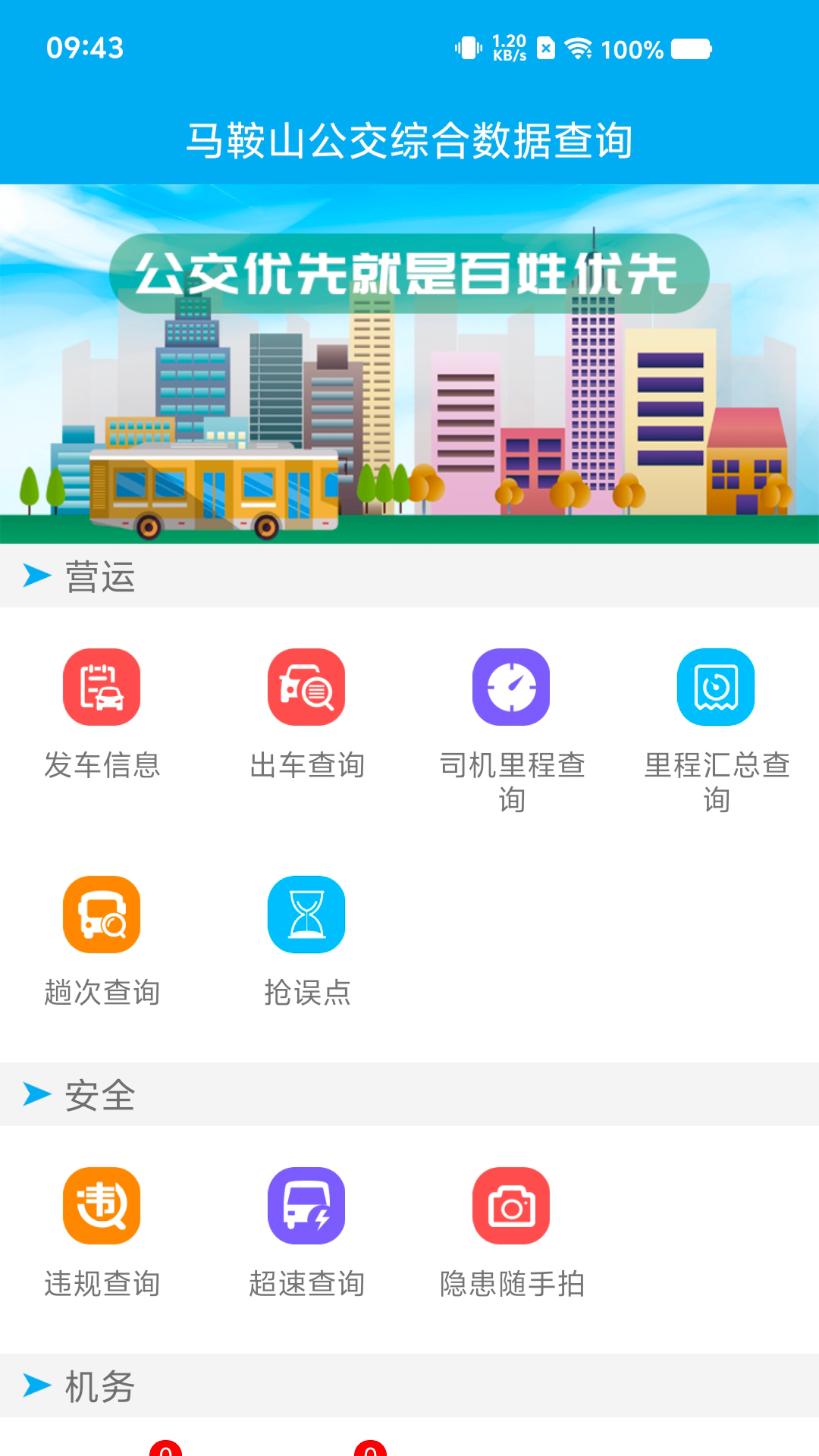819x1456 pixels.
Task: Select the 营运 section header
Action: point(99,576)
